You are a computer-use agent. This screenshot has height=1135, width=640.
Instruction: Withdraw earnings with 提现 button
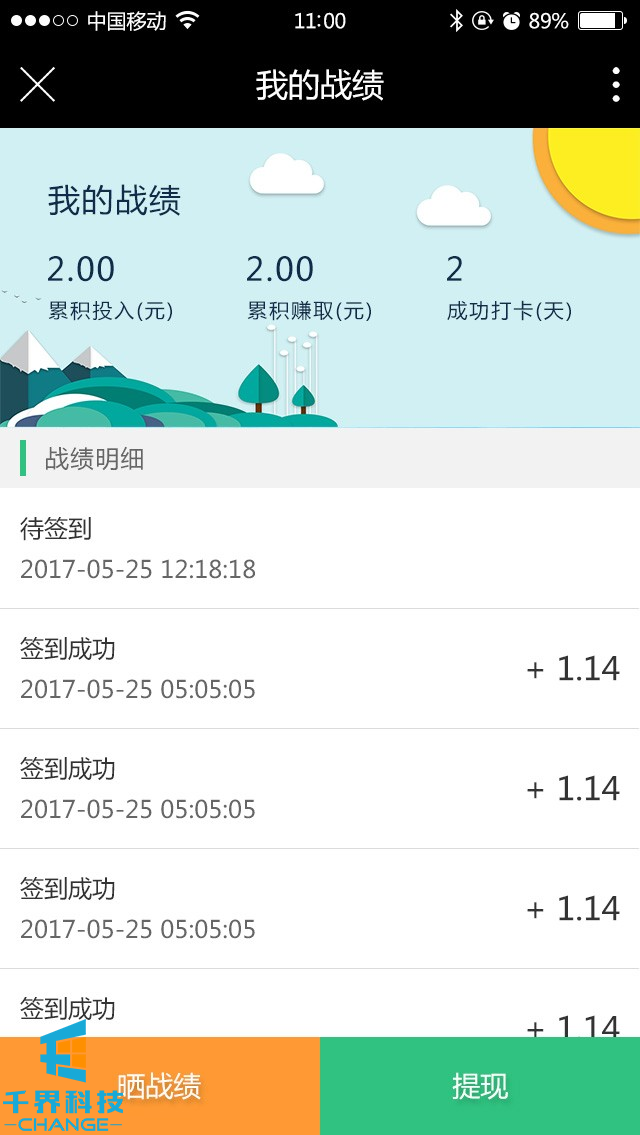pyautogui.click(x=480, y=1086)
